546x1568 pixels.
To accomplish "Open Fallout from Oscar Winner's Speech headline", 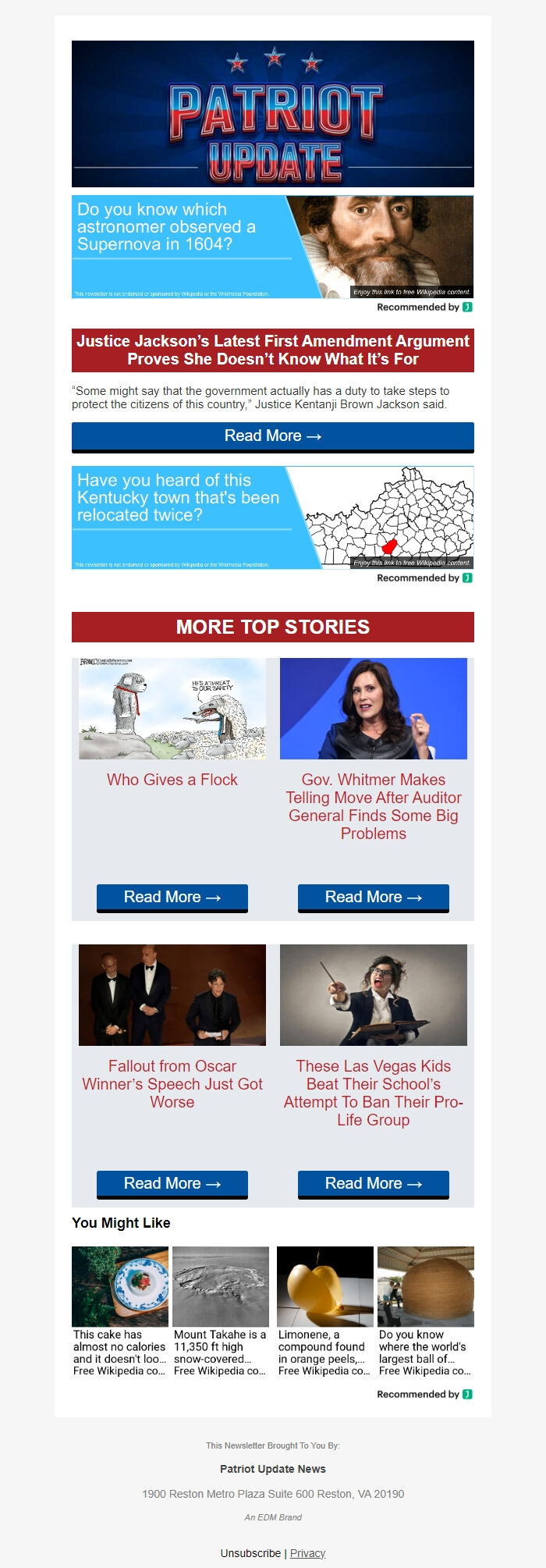I will (x=172, y=1084).
